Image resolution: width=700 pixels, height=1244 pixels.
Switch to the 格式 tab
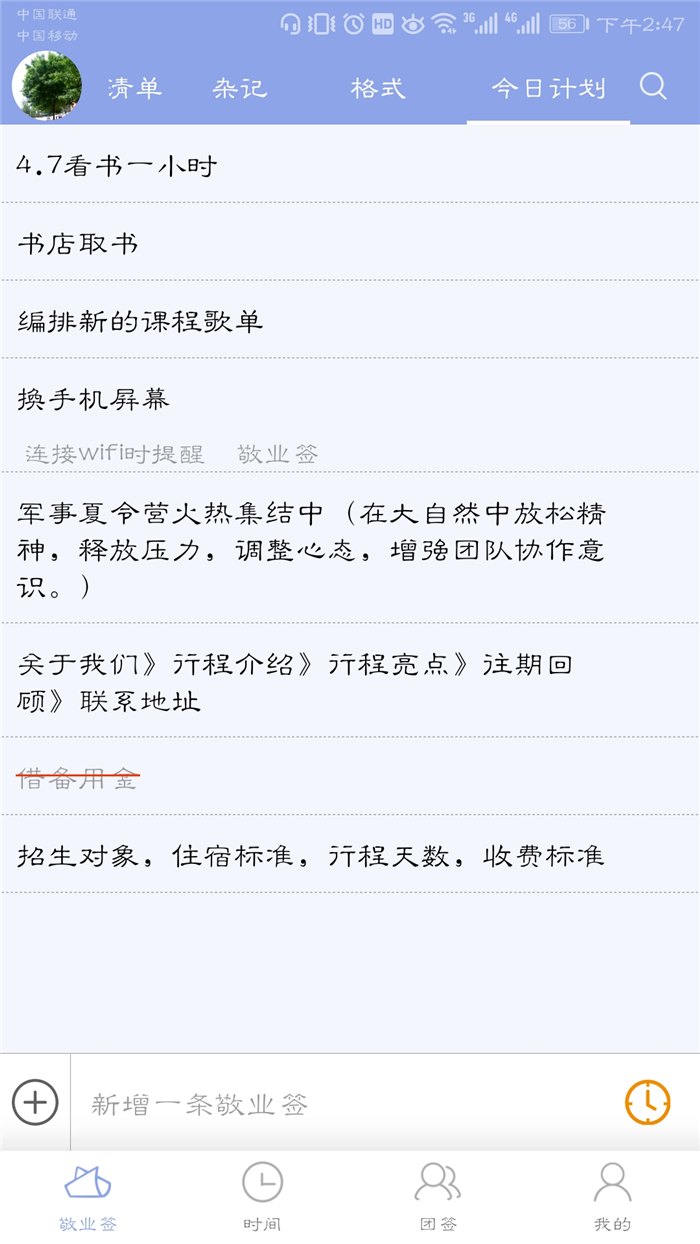pos(378,88)
